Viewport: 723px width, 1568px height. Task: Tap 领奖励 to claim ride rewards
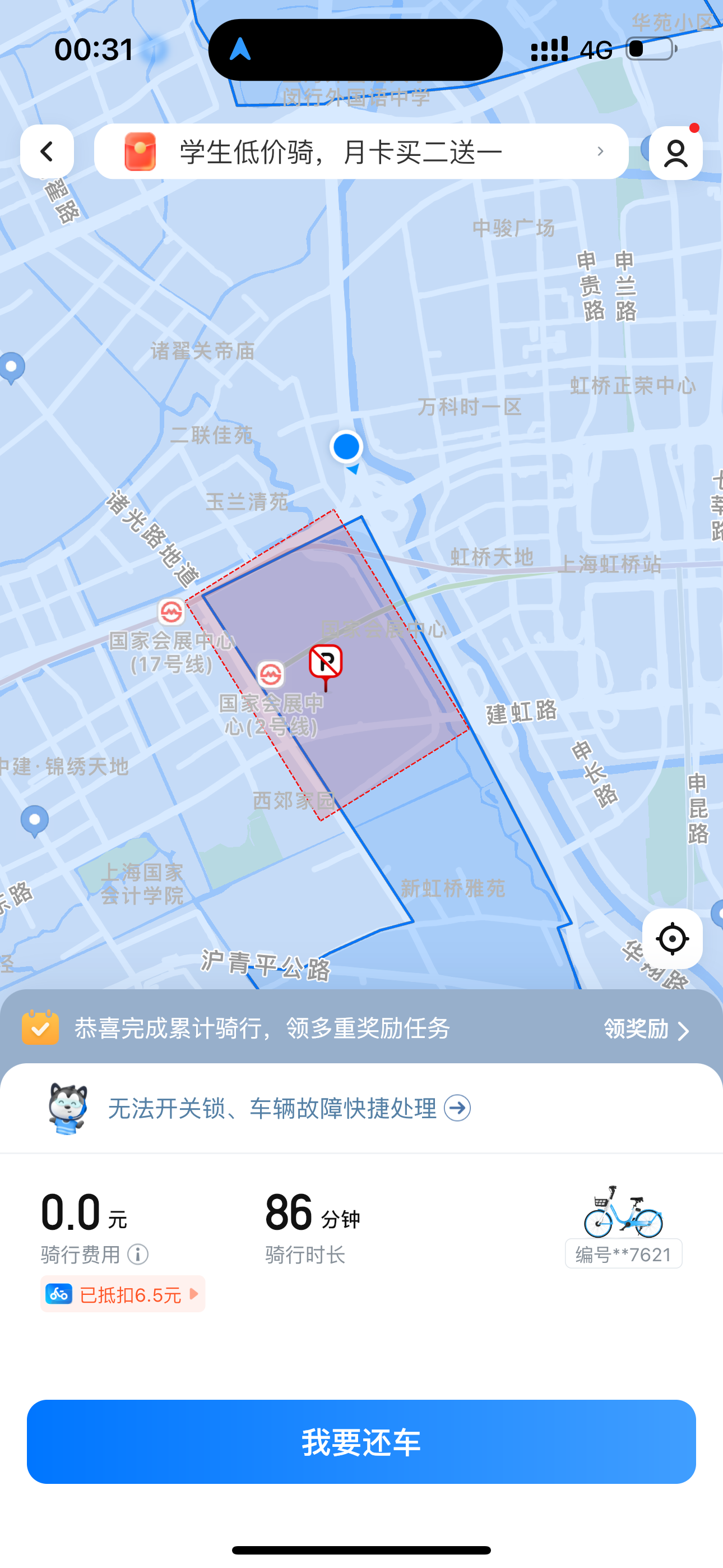pos(647,1029)
